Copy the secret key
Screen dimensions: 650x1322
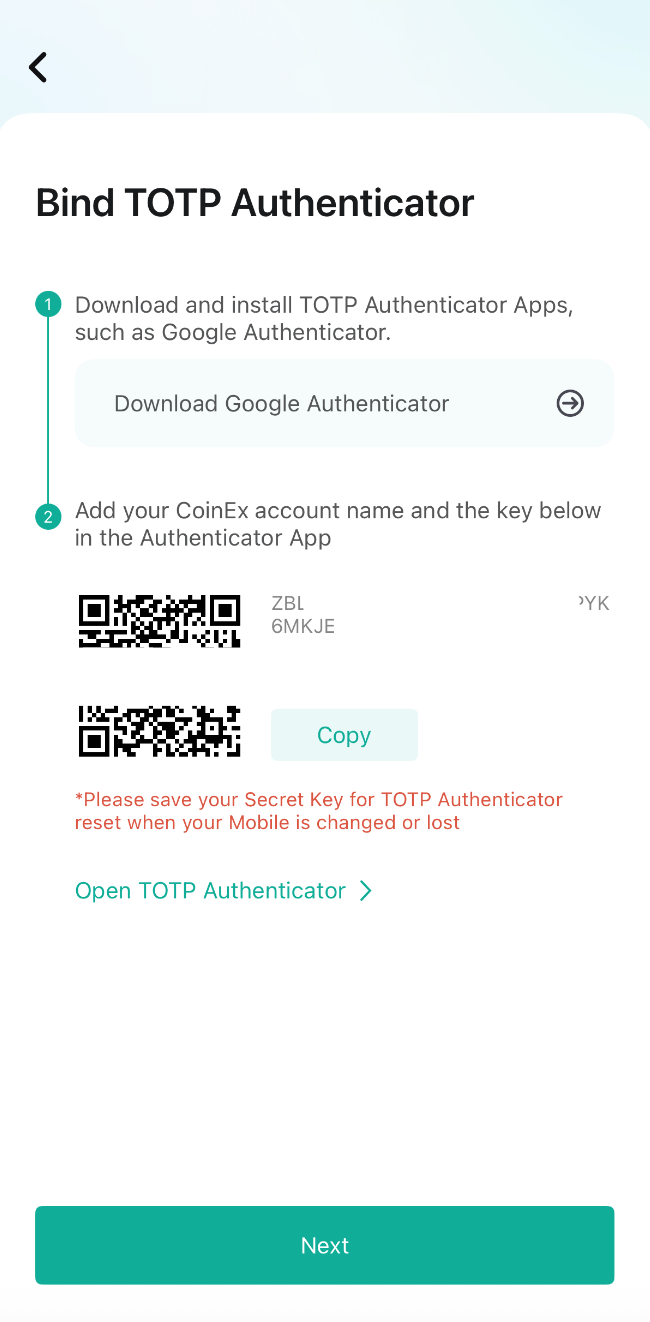coord(344,735)
